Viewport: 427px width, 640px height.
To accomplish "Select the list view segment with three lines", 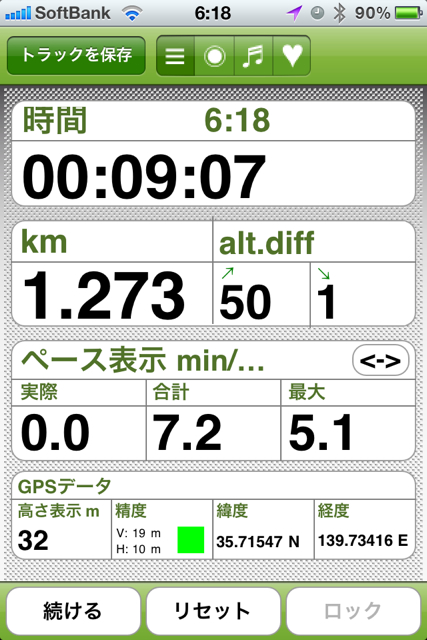I will click(175, 56).
